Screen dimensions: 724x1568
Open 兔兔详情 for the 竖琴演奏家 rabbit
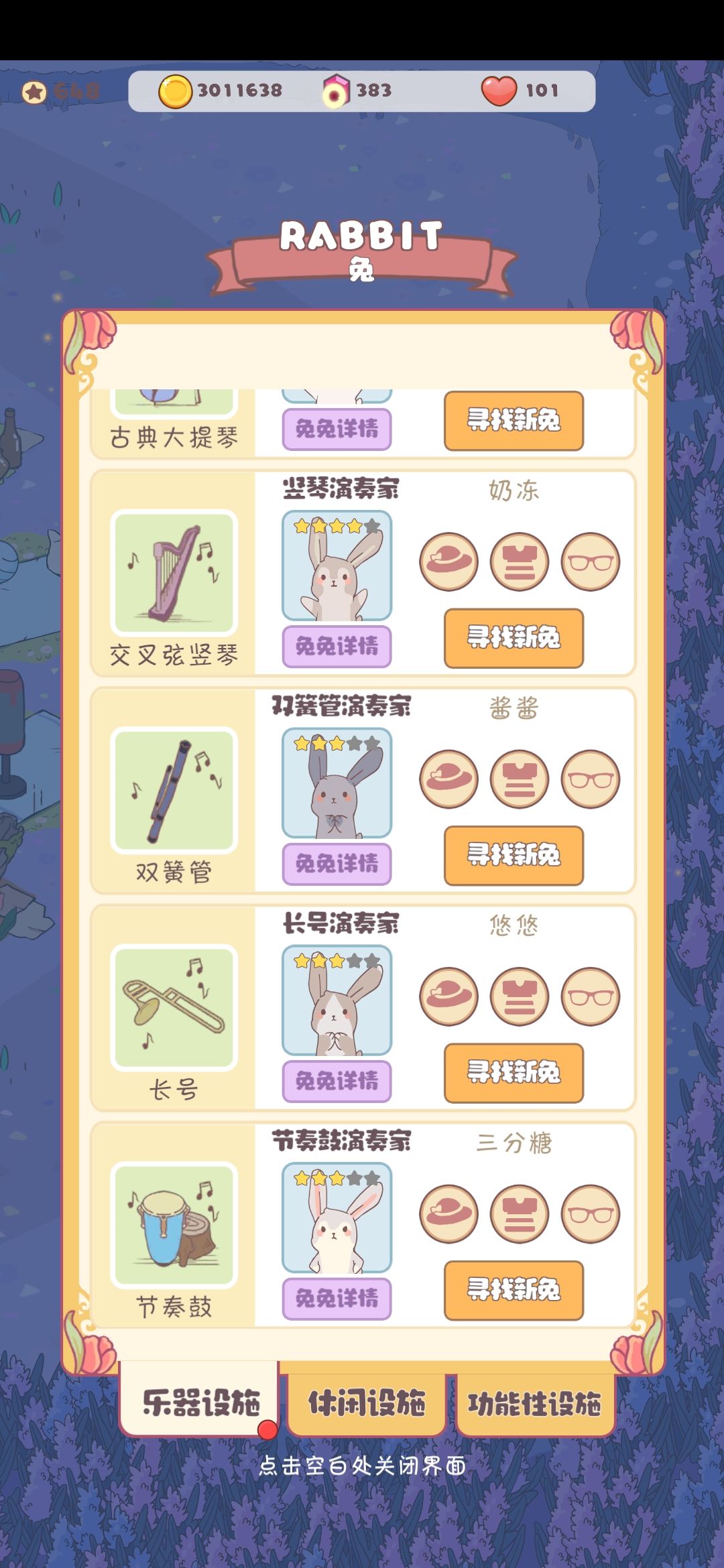click(337, 645)
